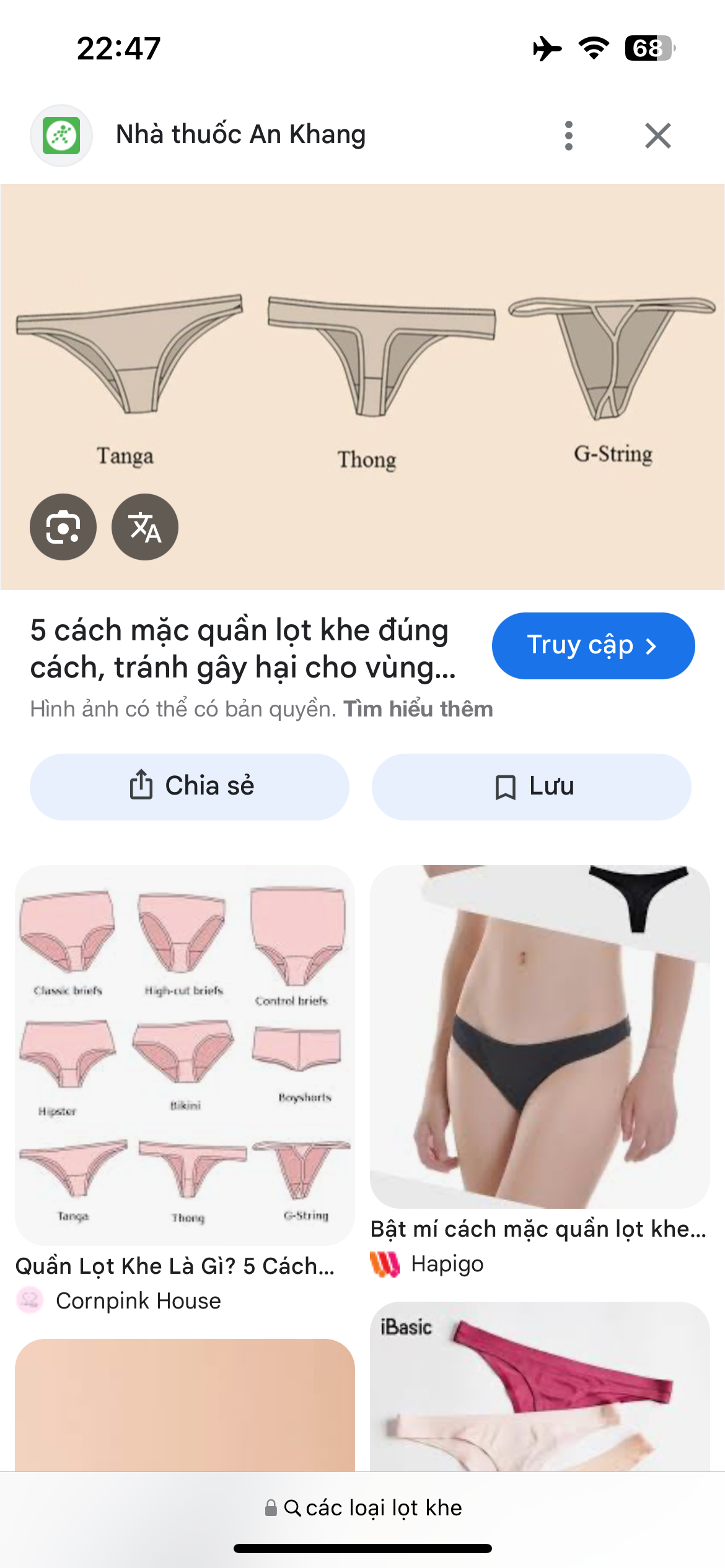
Task: Translate text in the image
Action: click(x=145, y=527)
